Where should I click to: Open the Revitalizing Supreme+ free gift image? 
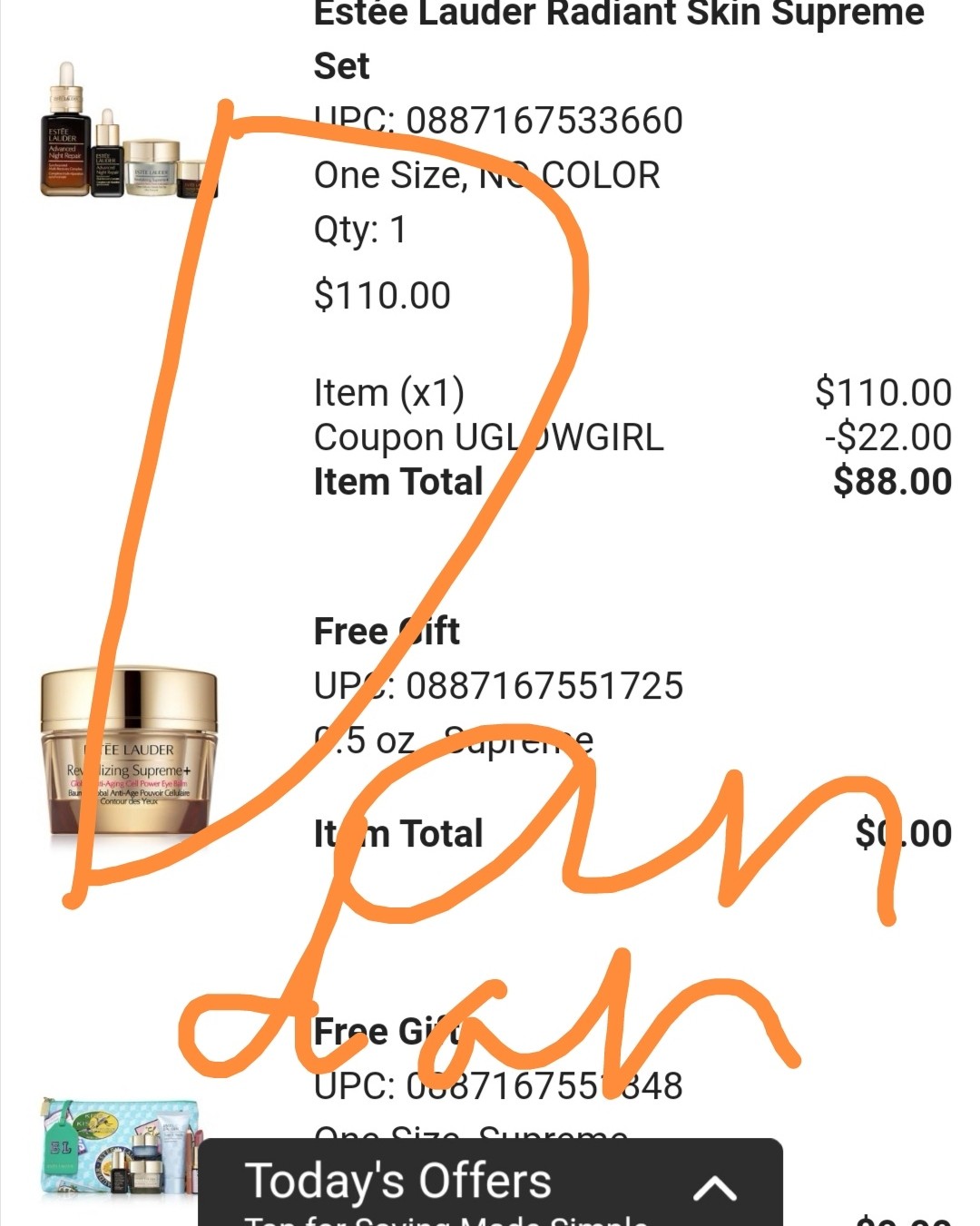tap(129, 751)
